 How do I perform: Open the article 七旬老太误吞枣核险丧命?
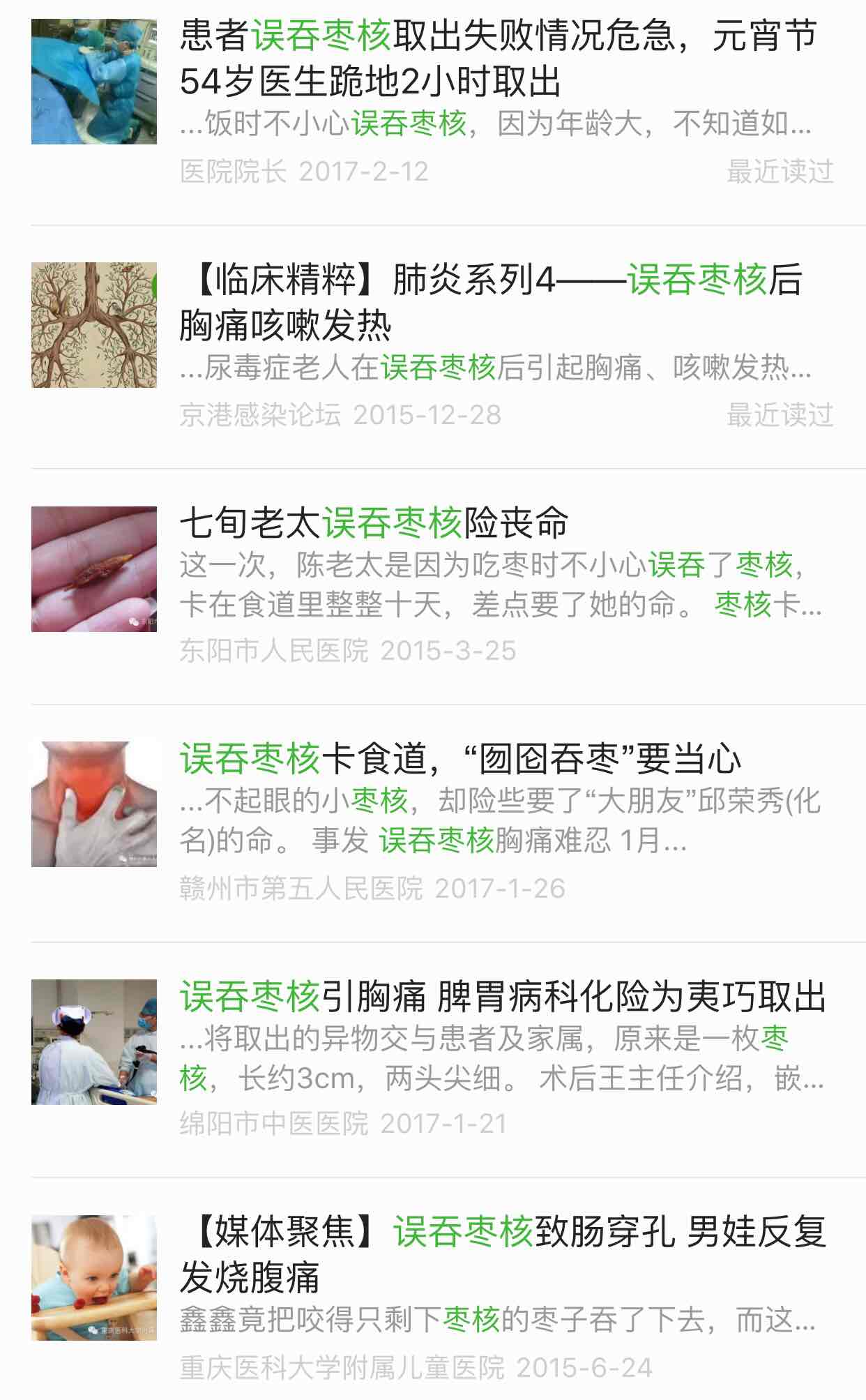[x=374, y=523]
